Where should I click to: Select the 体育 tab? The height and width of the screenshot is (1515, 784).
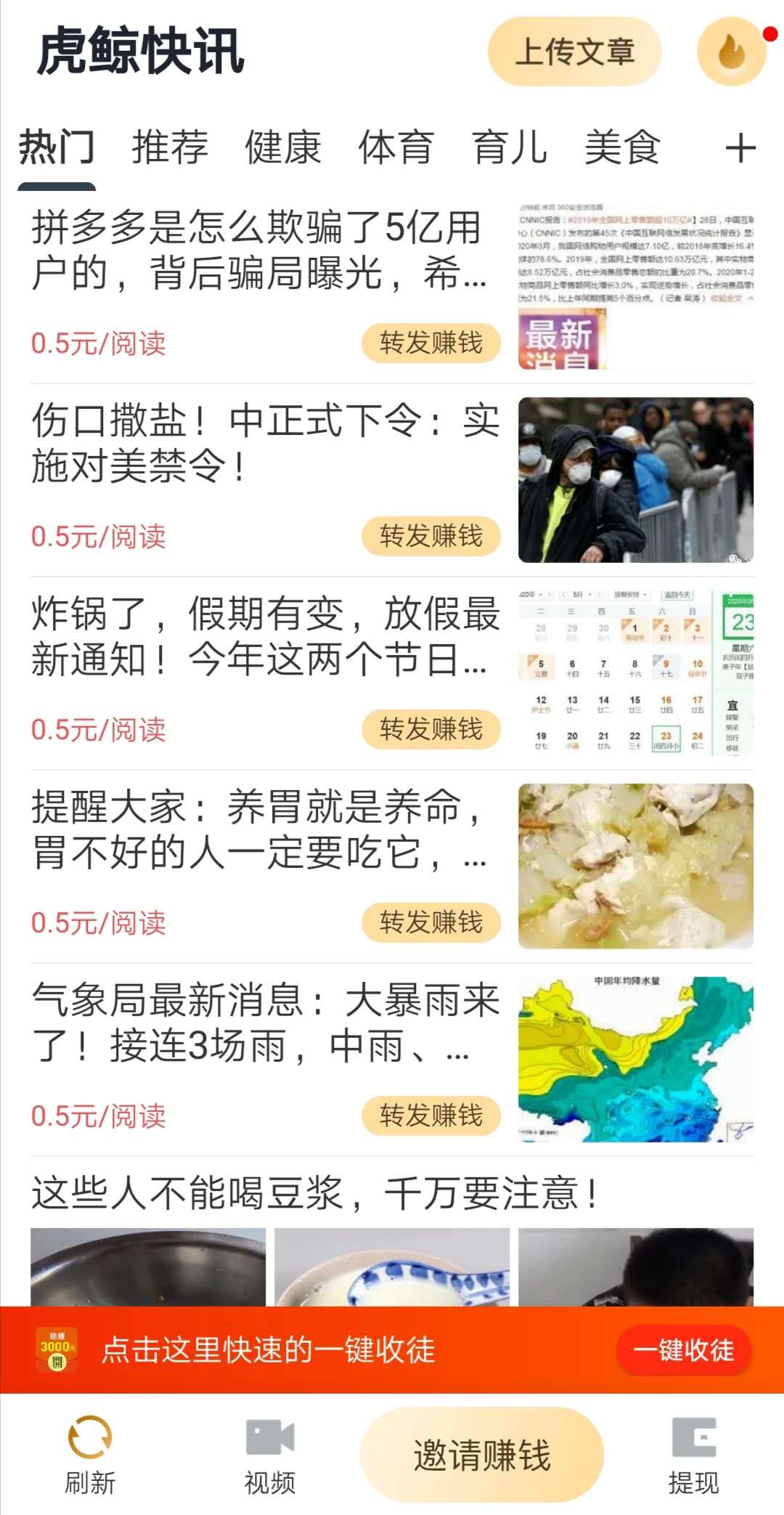[x=396, y=147]
